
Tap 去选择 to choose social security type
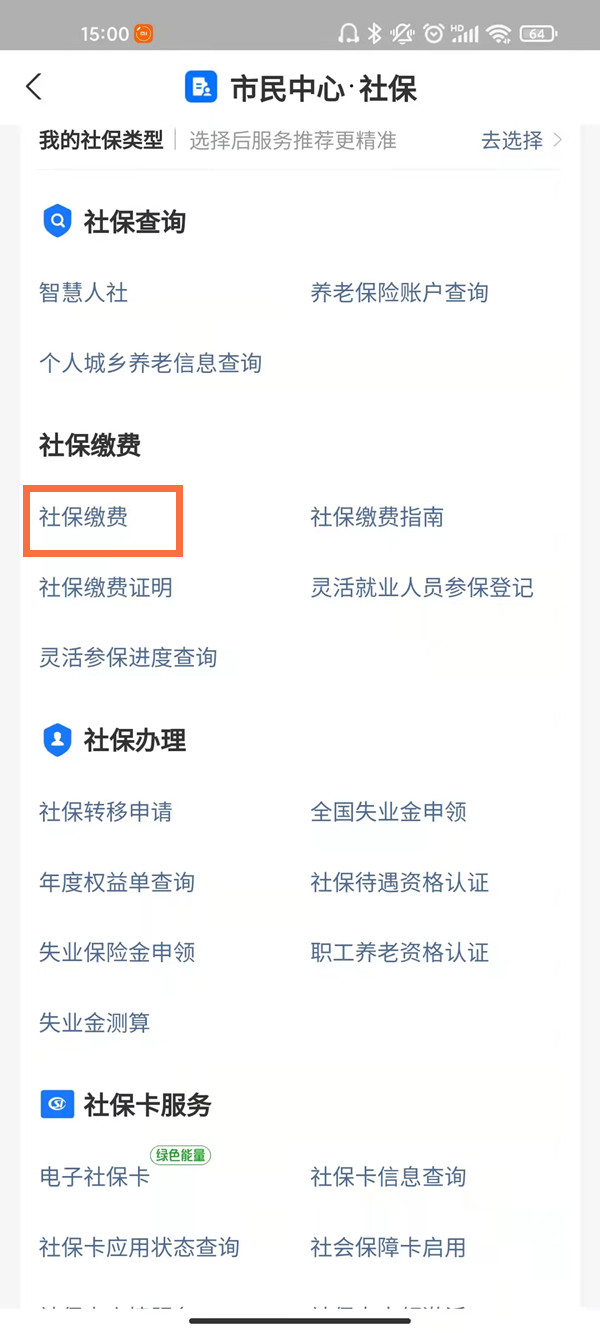[520, 140]
